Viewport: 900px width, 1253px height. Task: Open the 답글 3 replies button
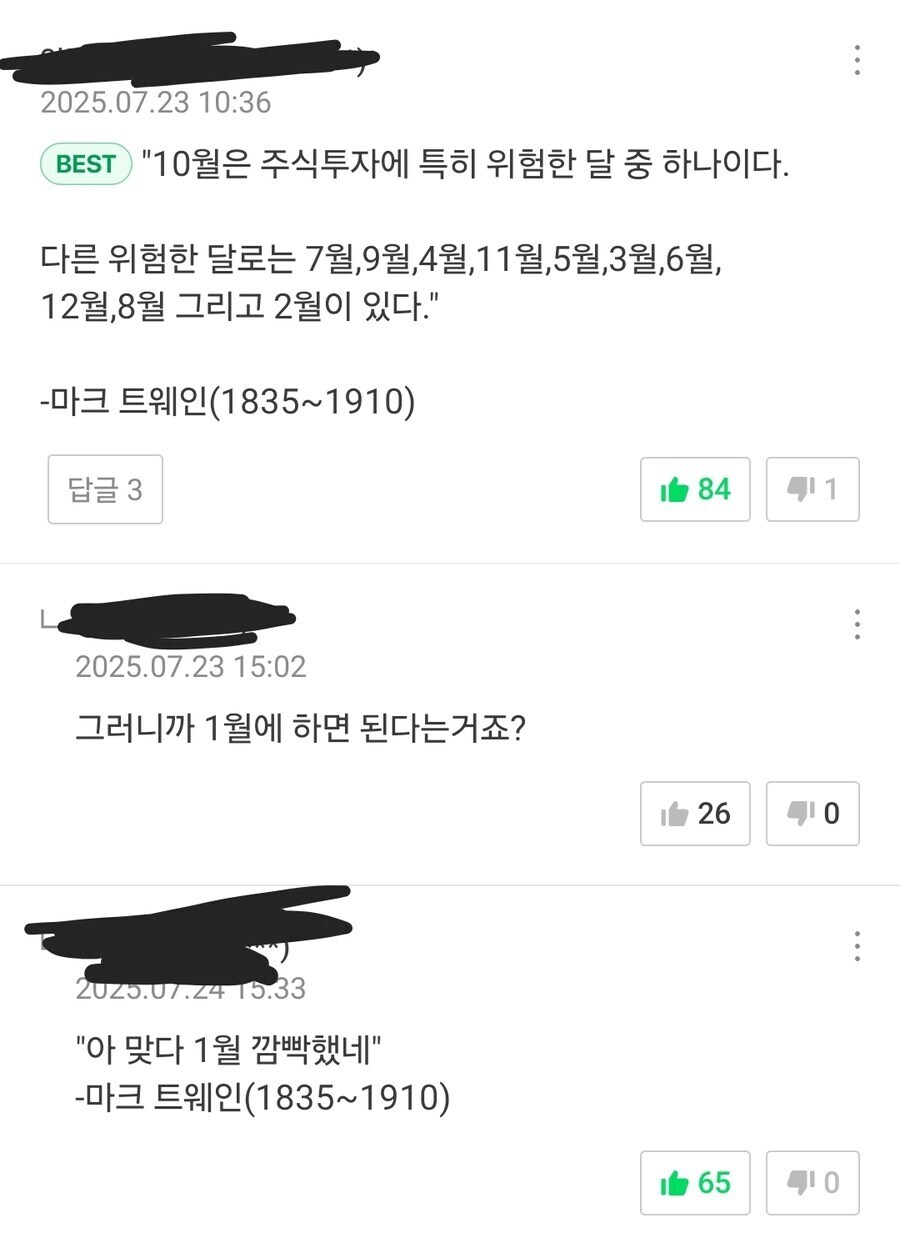[x=105, y=489]
